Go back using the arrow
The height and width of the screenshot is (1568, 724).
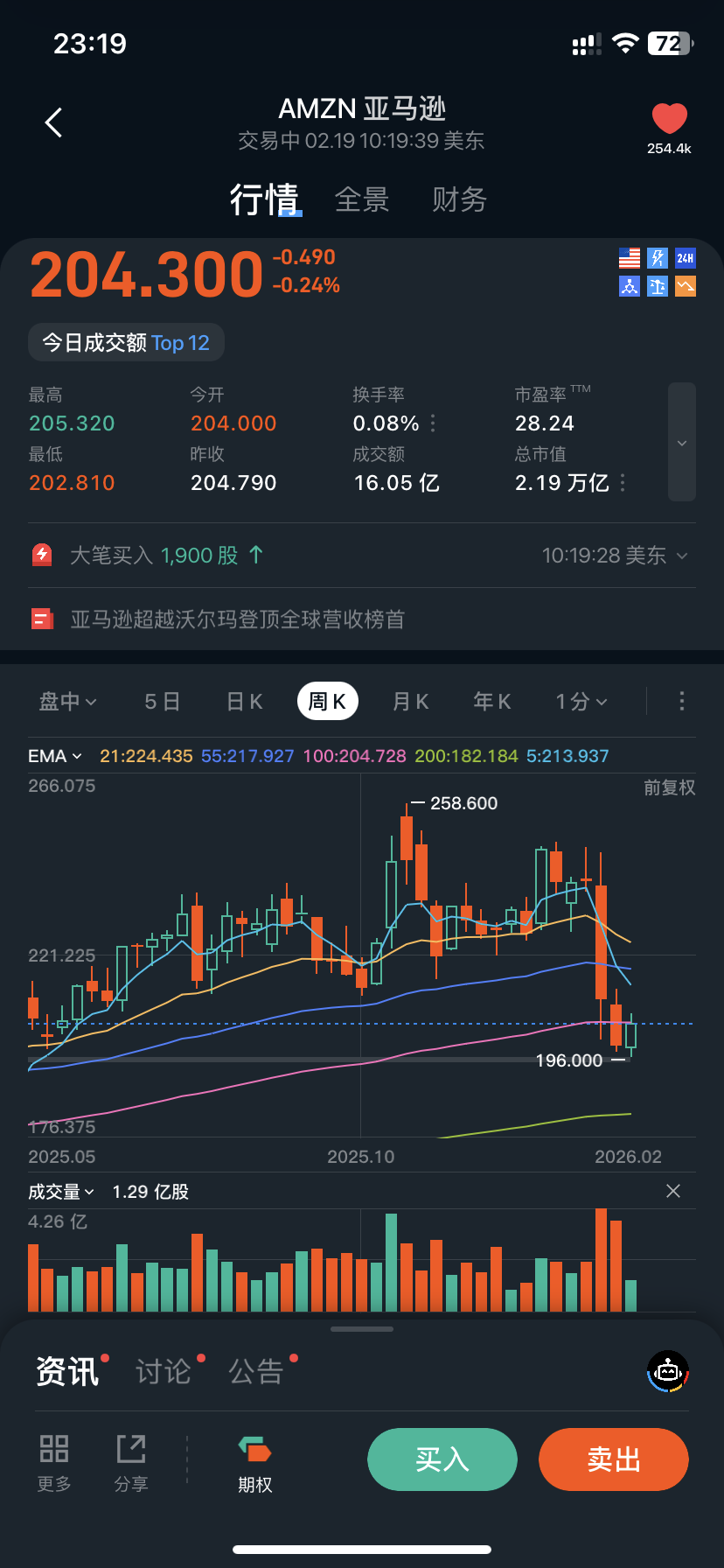[x=54, y=122]
